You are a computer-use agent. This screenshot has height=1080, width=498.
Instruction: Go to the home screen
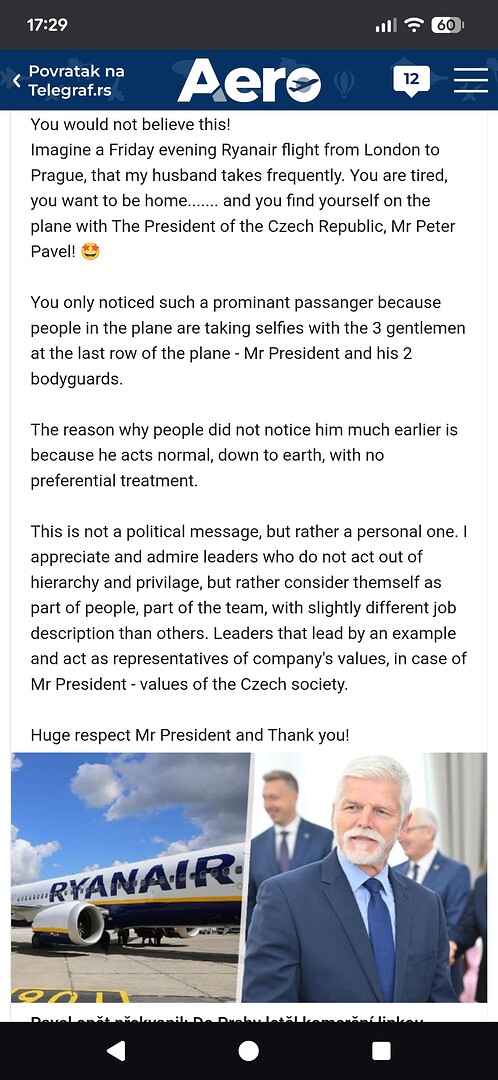point(249,1050)
